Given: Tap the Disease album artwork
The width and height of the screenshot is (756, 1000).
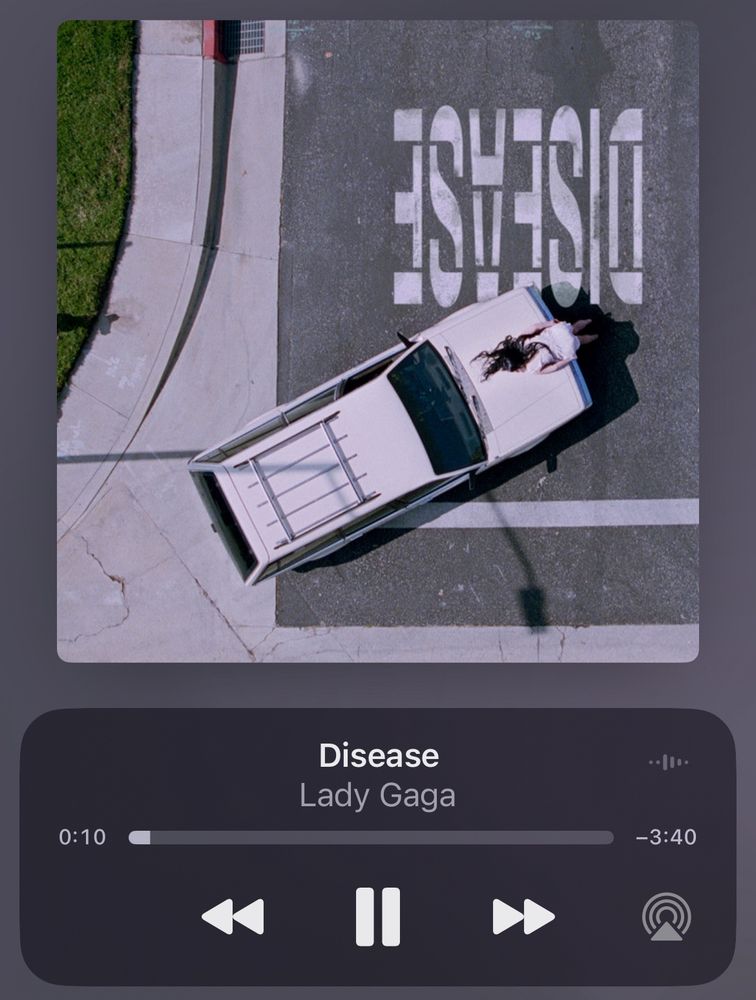Looking at the screenshot, I should coord(377,346).
